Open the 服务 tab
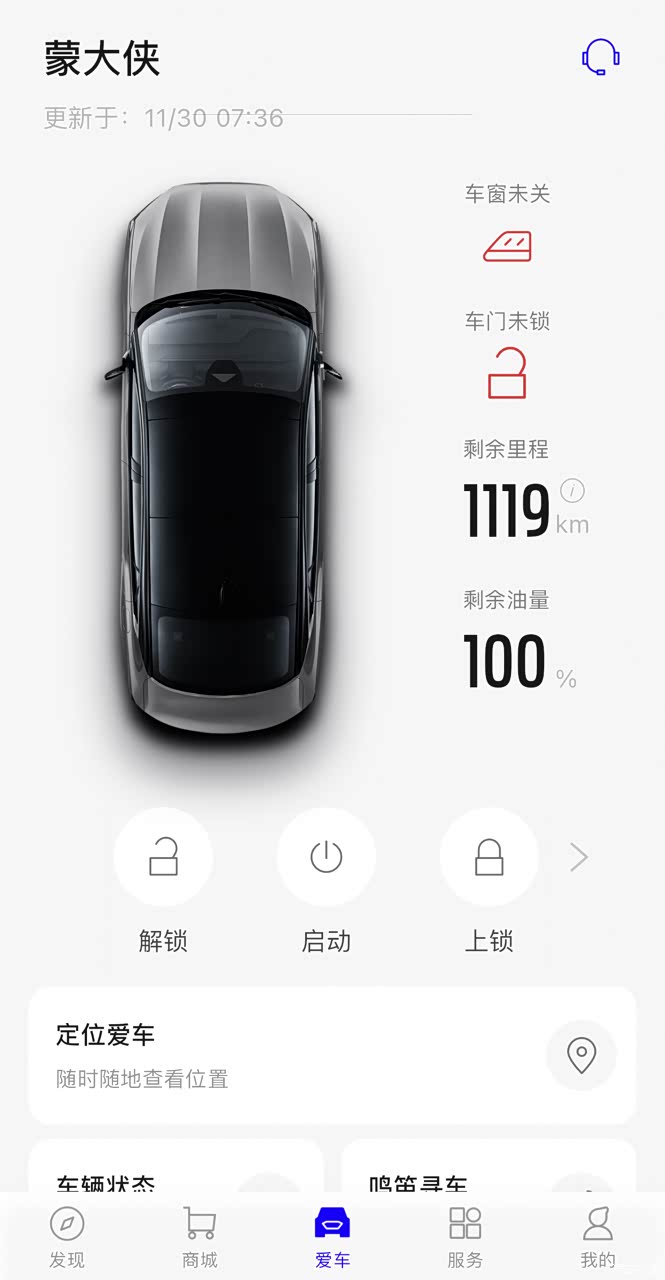 (x=465, y=1236)
